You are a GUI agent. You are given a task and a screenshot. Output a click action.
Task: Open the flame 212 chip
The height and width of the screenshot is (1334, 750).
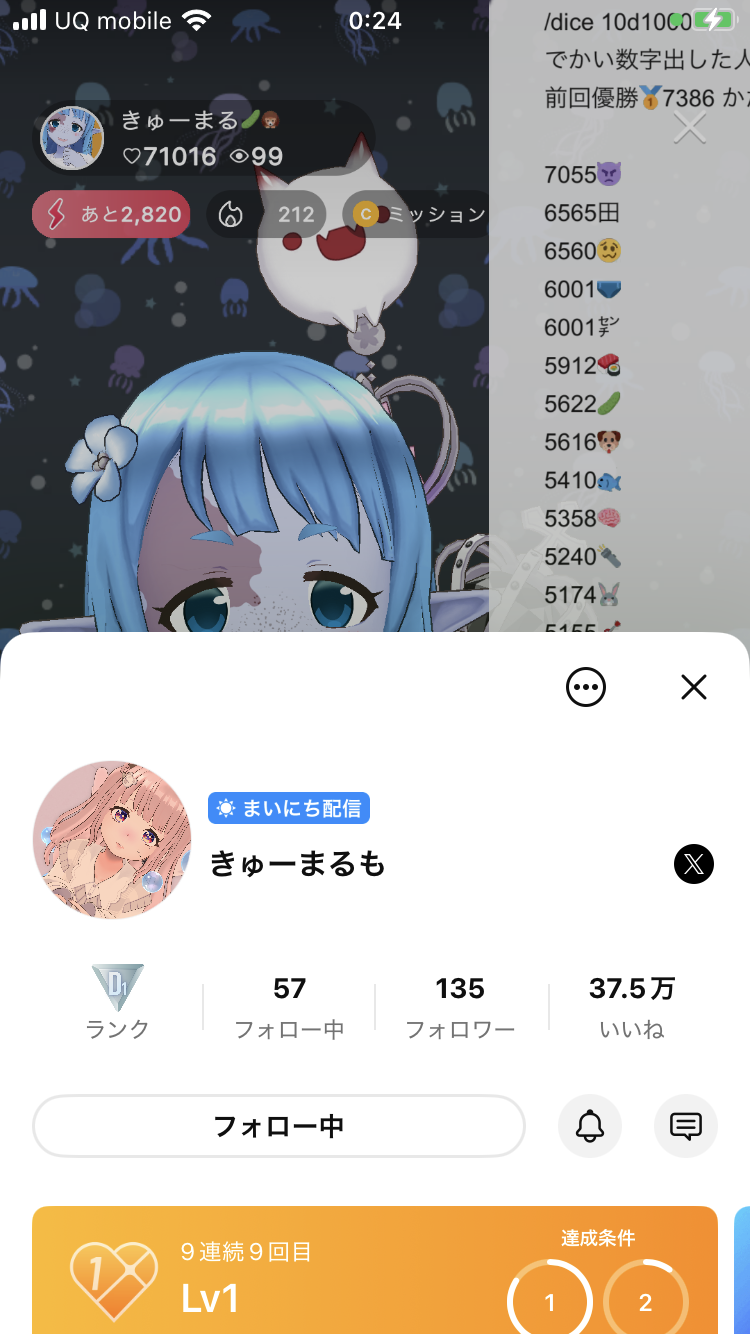coord(266,214)
